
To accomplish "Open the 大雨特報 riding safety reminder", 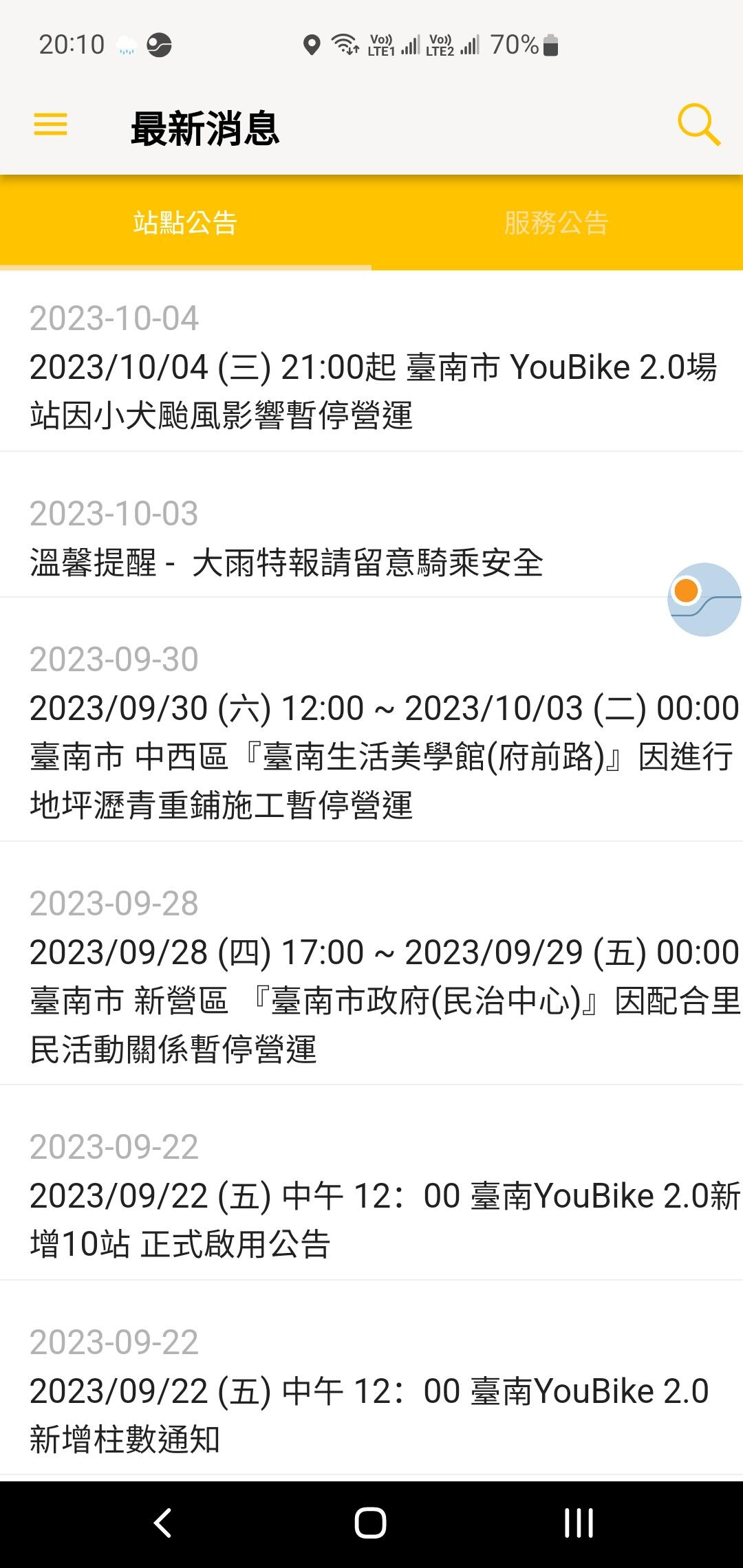I will [286, 563].
